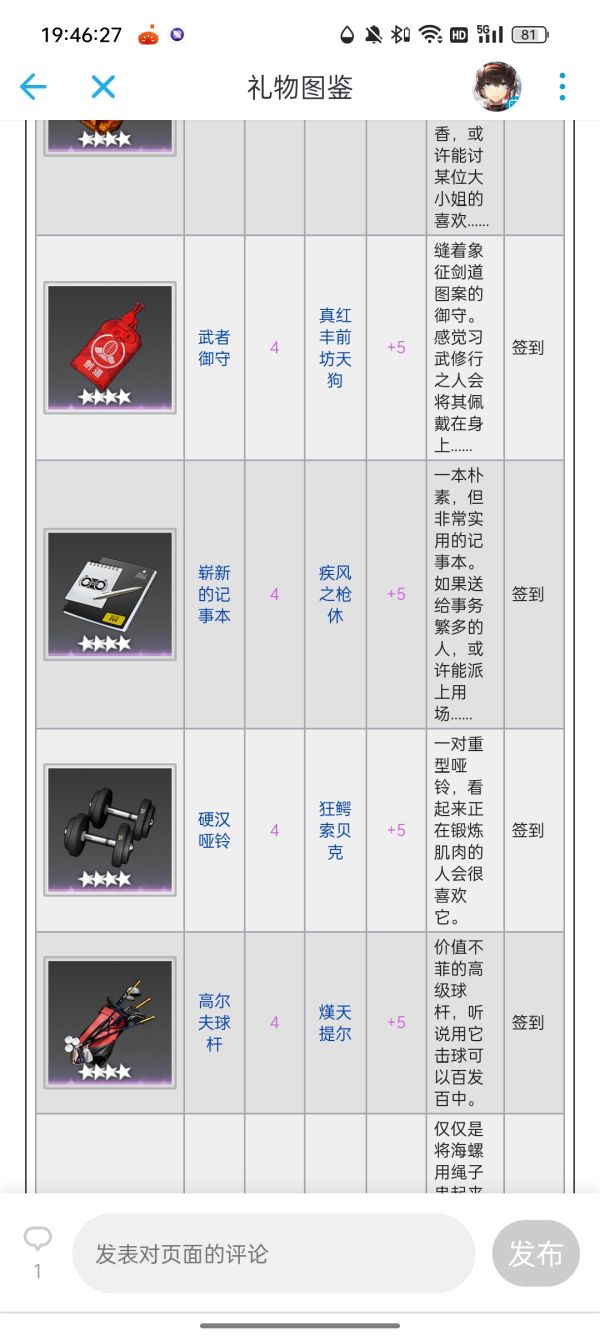The image size is (600, 1340).
Task: Open the page comments bubble
Action: tap(38, 1241)
